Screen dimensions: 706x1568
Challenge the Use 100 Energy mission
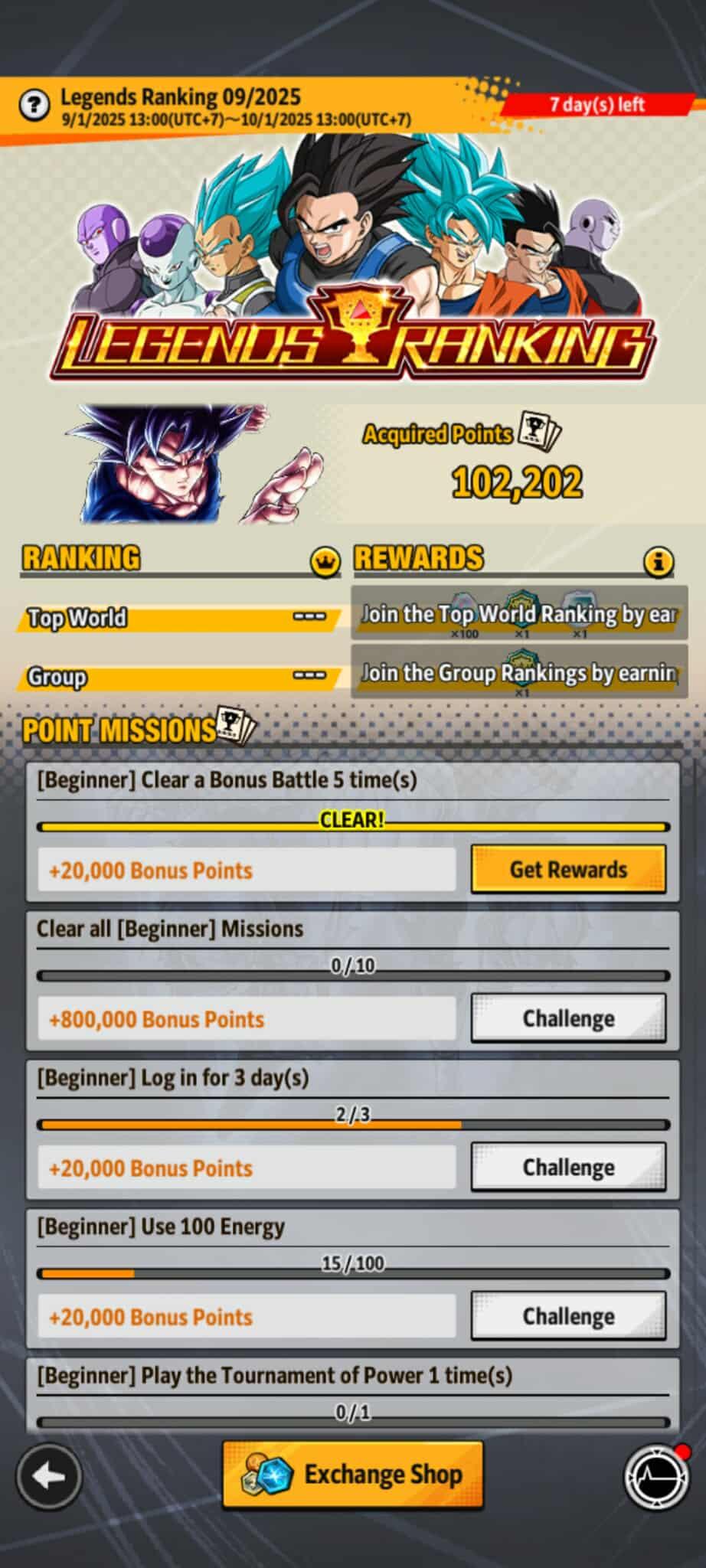point(567,1315)
